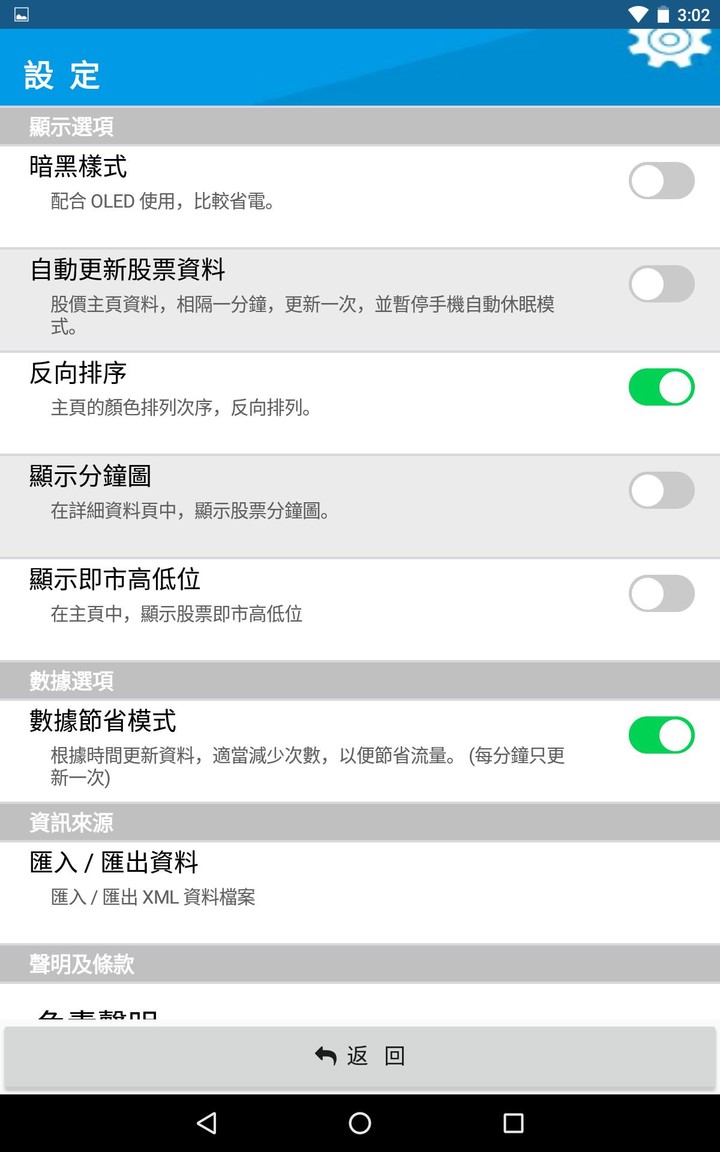The height and width of the screenshot is (1152, 720).
Task: Turn on the 顯示即市高低位 switch
Action: [661, 593]
